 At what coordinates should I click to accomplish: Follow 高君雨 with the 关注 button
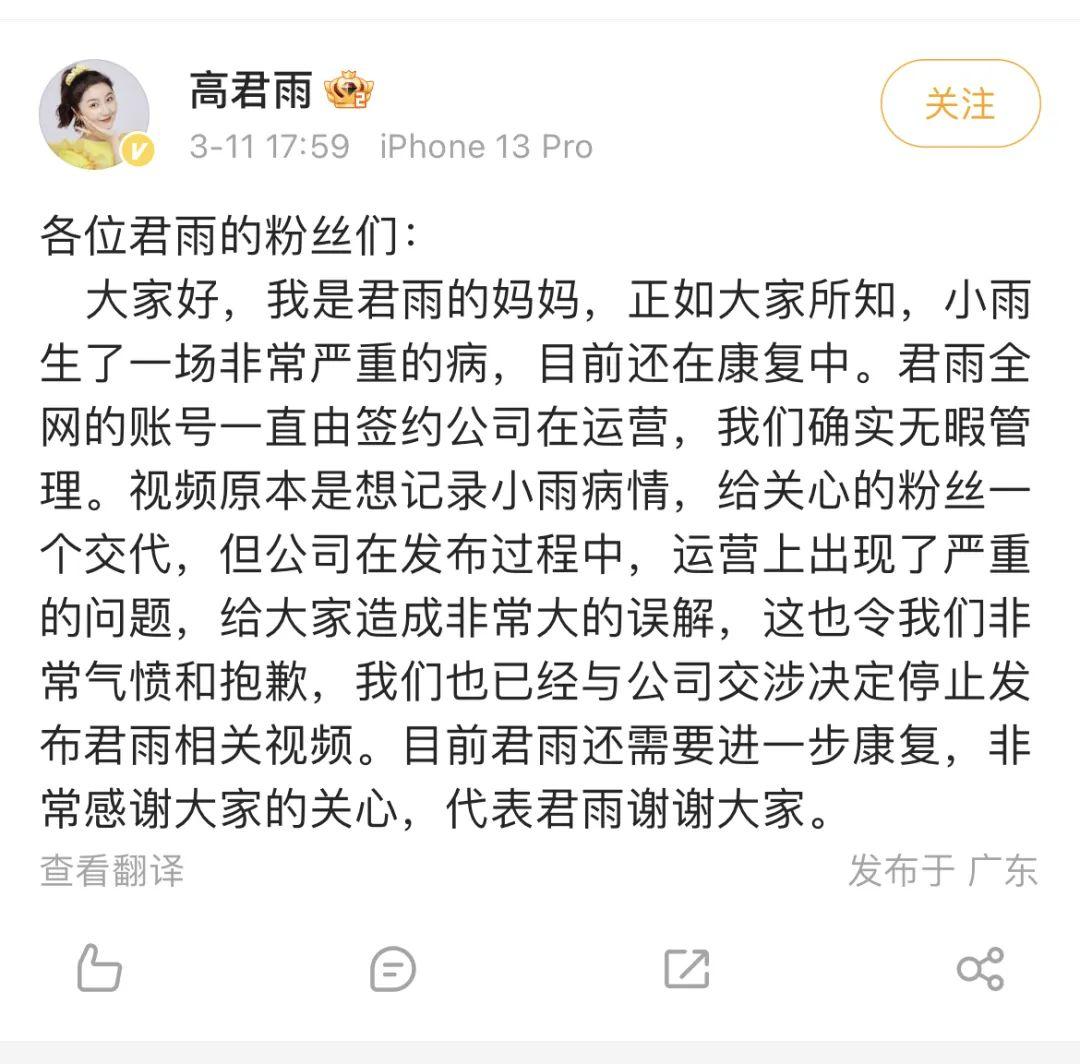(x=959, y=104)
